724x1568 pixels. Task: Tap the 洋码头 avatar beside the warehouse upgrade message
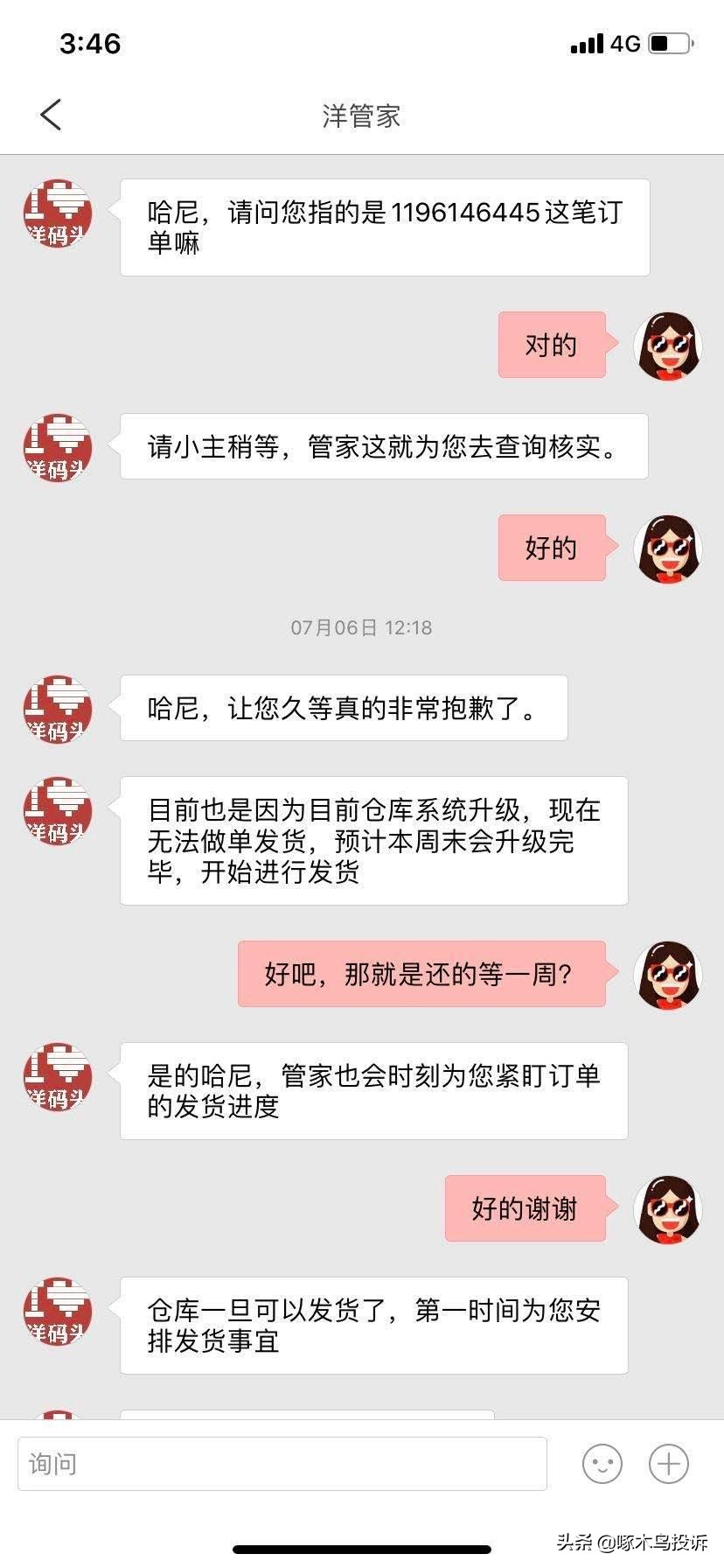point(56,811)
